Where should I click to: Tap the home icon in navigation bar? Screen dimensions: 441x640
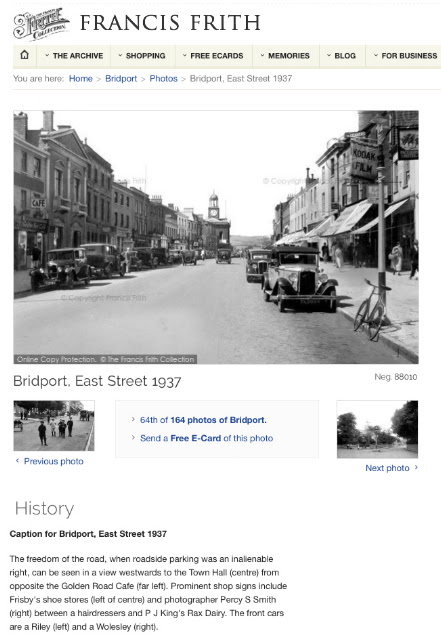24,55
